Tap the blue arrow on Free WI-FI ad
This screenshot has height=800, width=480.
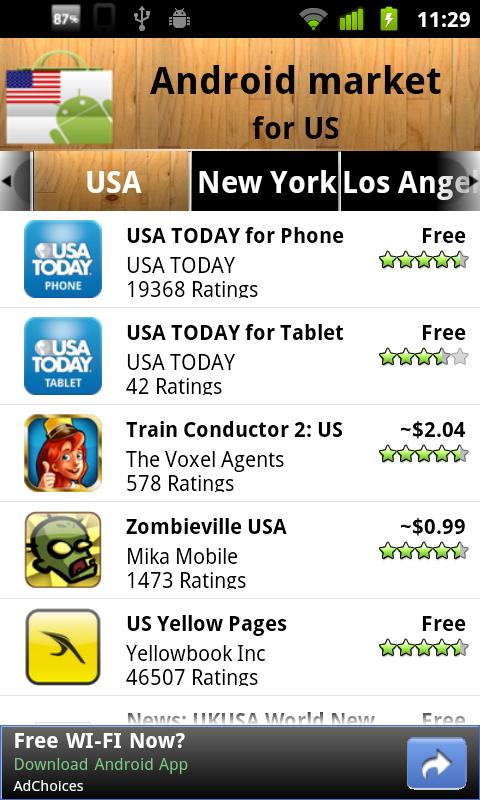437,763
